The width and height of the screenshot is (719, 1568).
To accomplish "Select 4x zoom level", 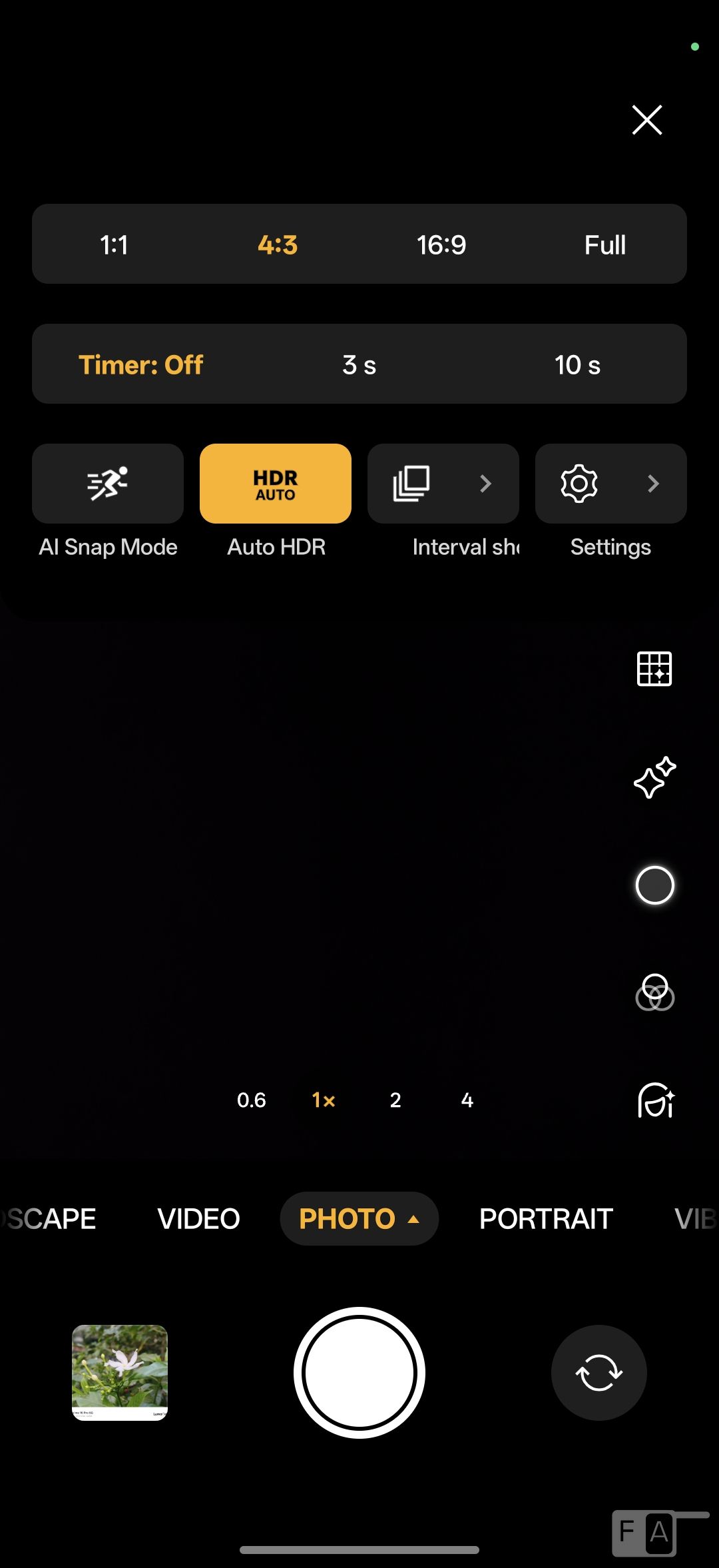I will pos(467,1100).
